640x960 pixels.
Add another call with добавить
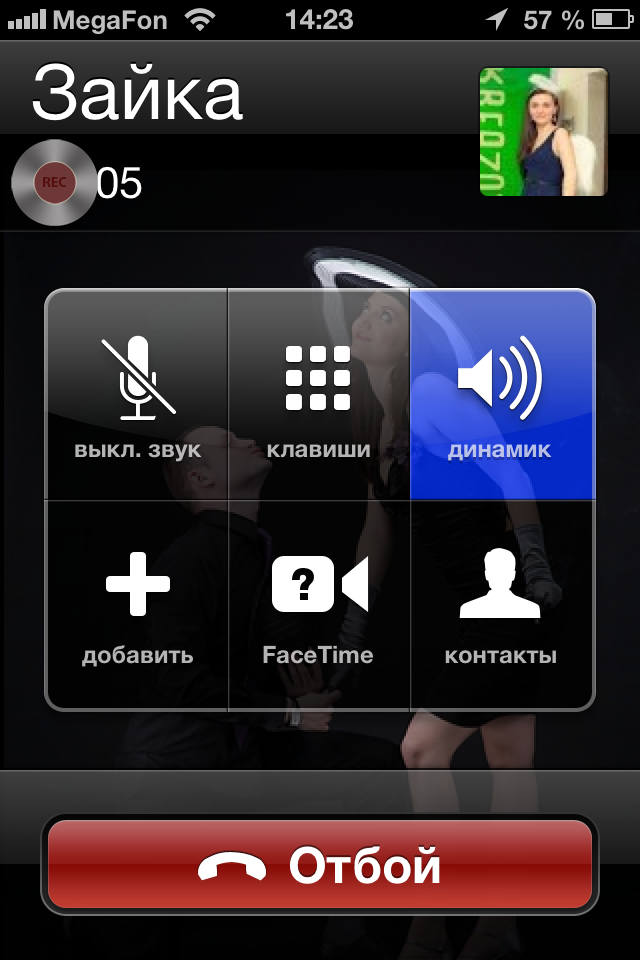(x=138, y=603)
